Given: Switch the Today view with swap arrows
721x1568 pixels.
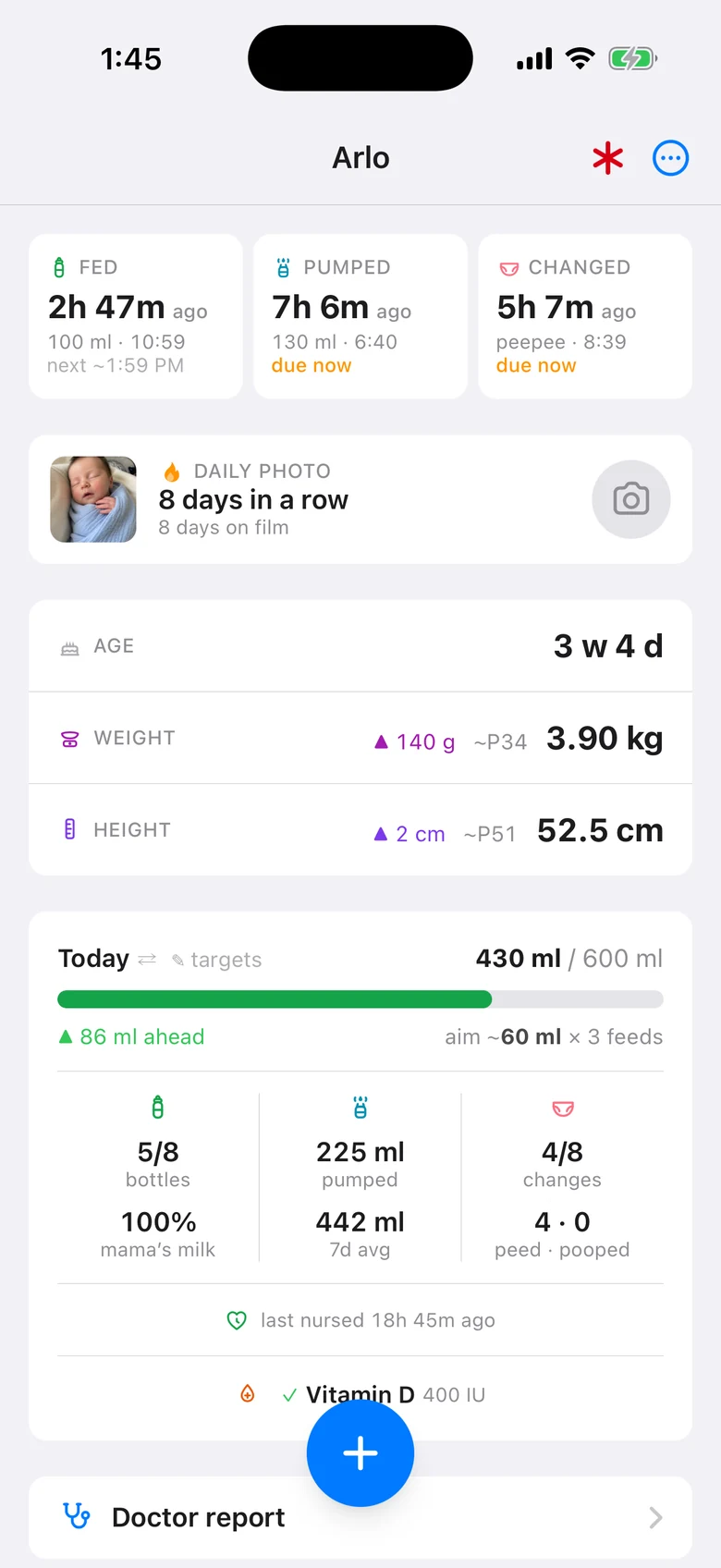Looking at the screenshot, I should (147, 960).
